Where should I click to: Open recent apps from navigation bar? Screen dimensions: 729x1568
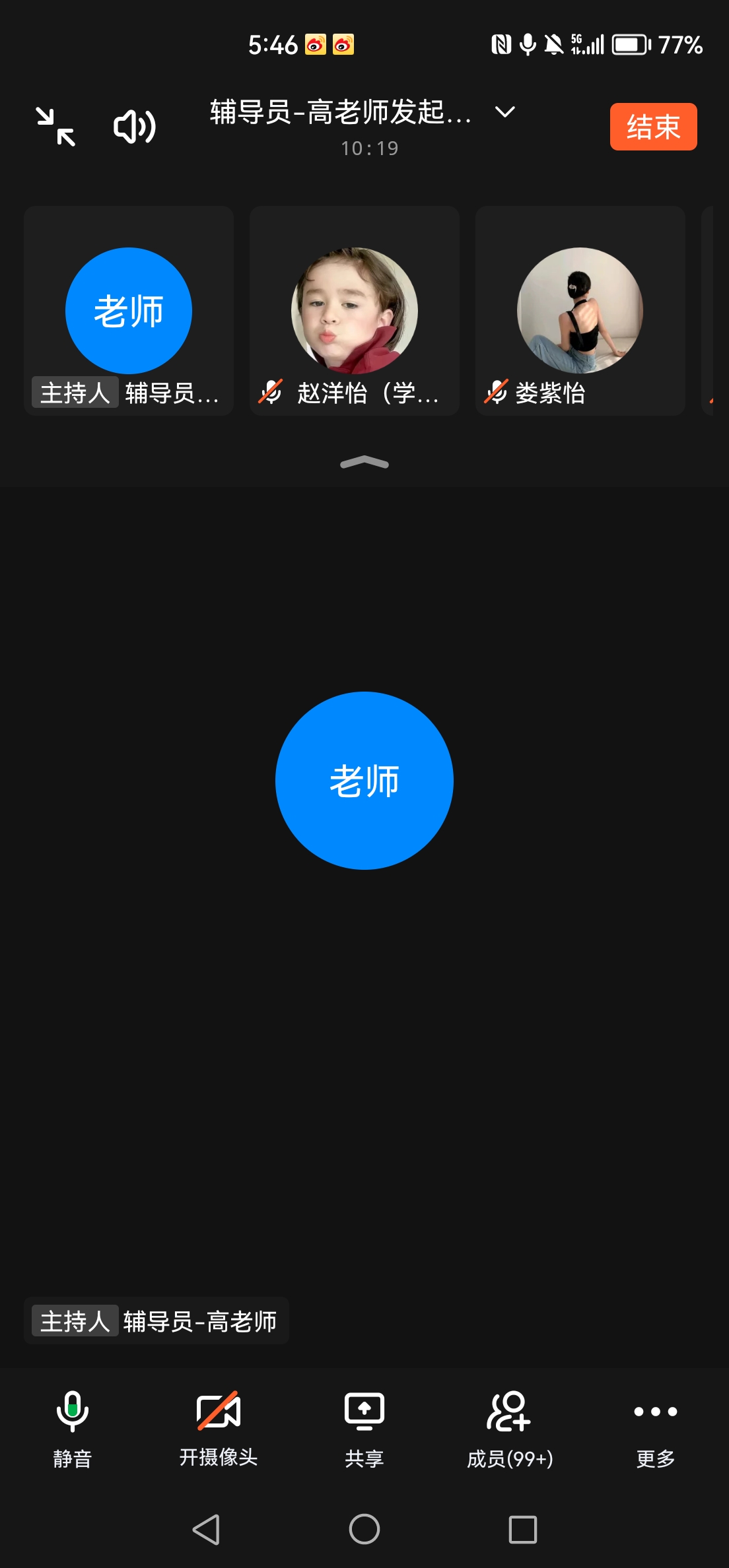522,1529
